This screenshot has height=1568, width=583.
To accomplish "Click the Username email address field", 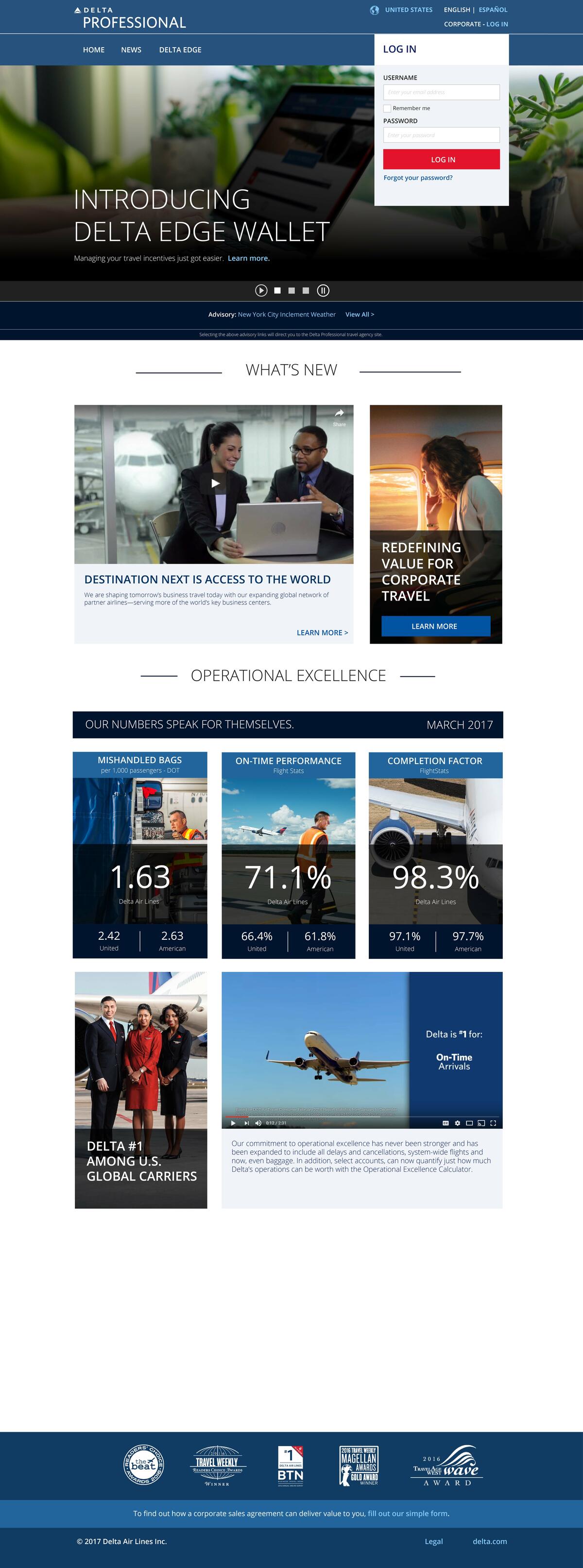I will pyautogui.click(x=442, y=92).
